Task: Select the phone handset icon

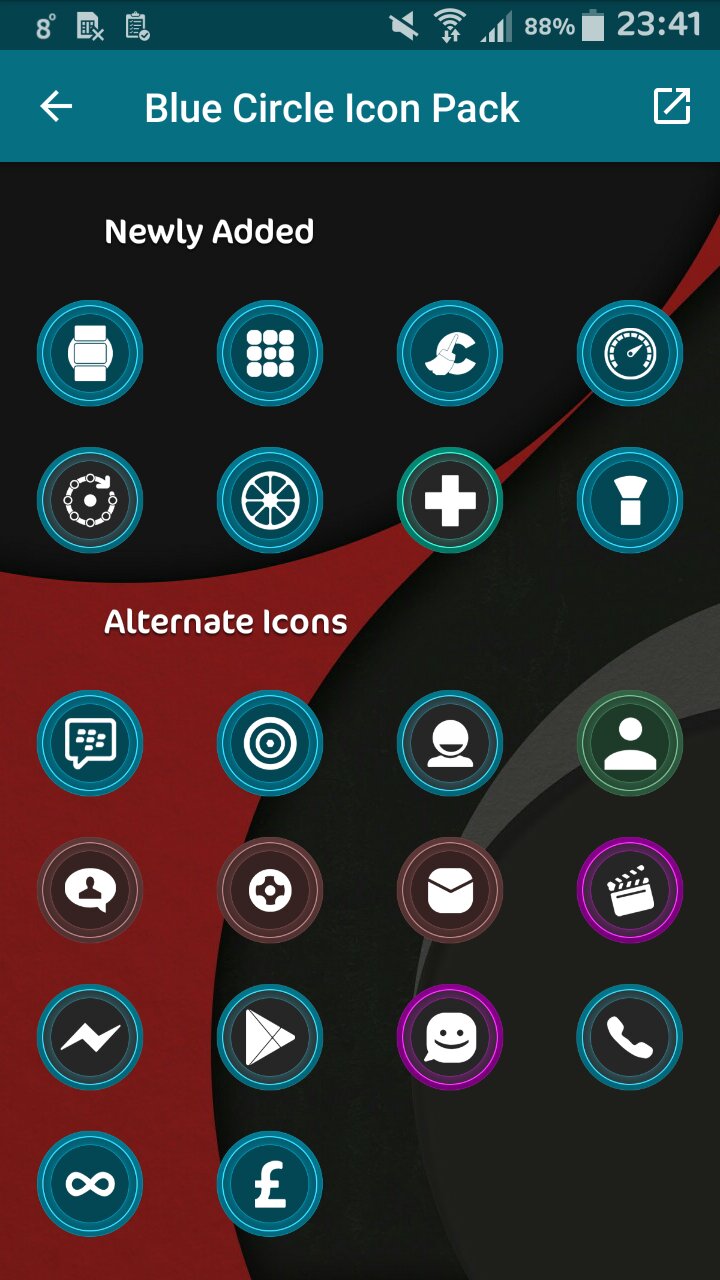Action: pyautogui.click(x=630, y=1037)
